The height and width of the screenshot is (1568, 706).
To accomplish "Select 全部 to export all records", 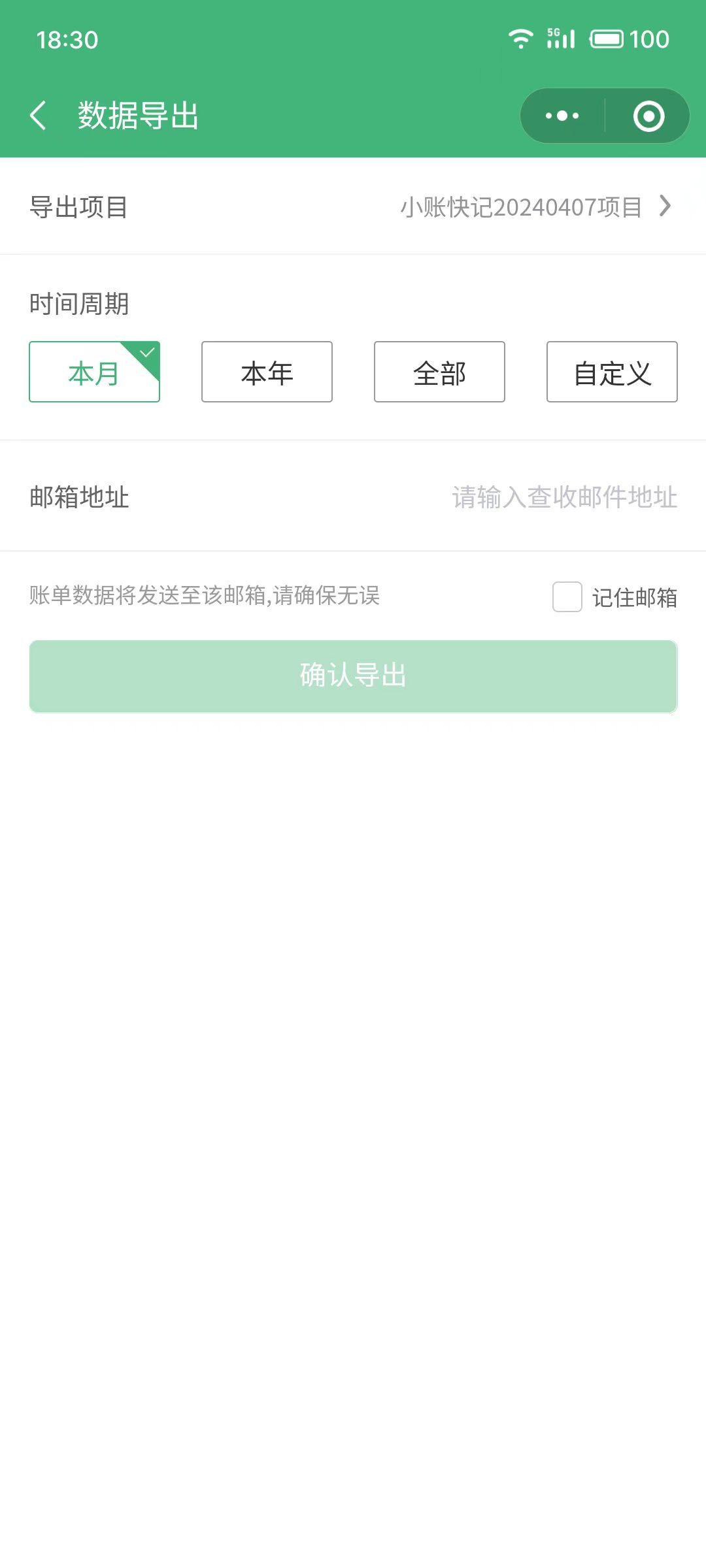I will click(439, 372).
